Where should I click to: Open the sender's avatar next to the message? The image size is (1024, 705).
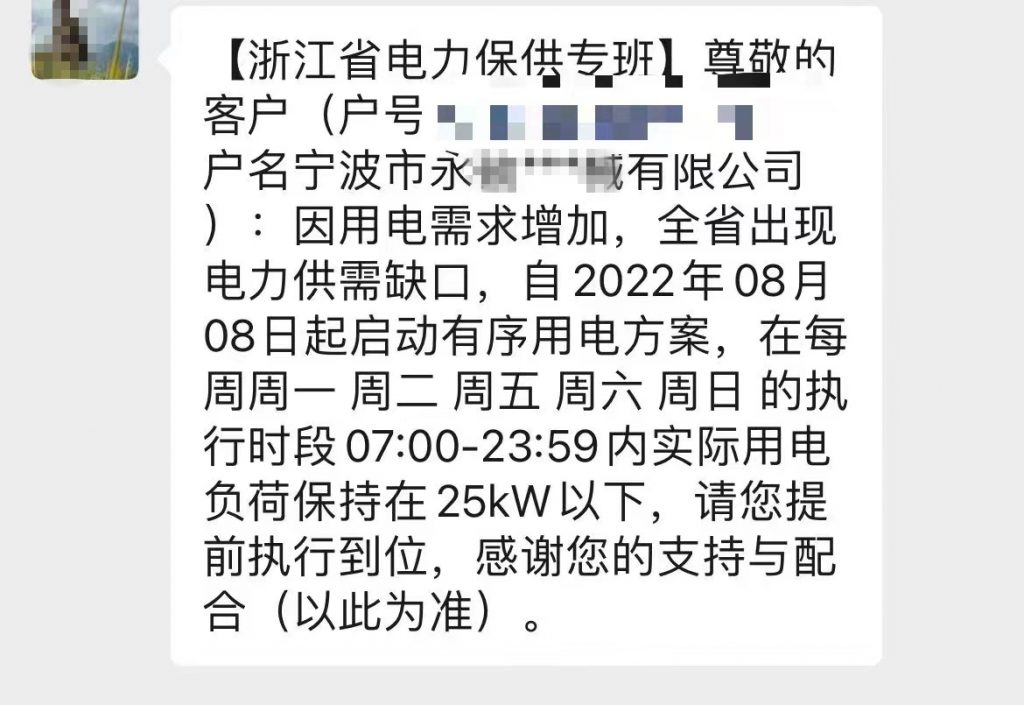point(84,37)
